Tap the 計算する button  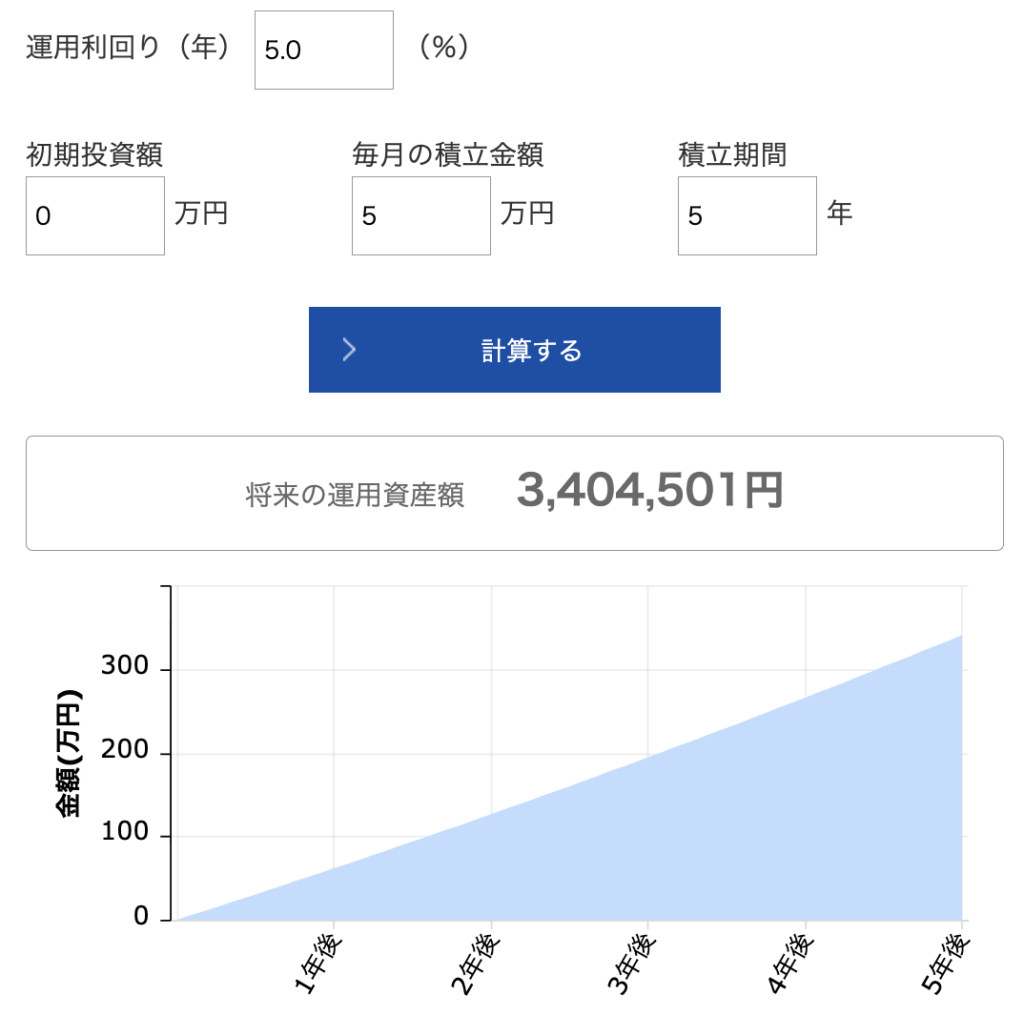pos(515,350)
